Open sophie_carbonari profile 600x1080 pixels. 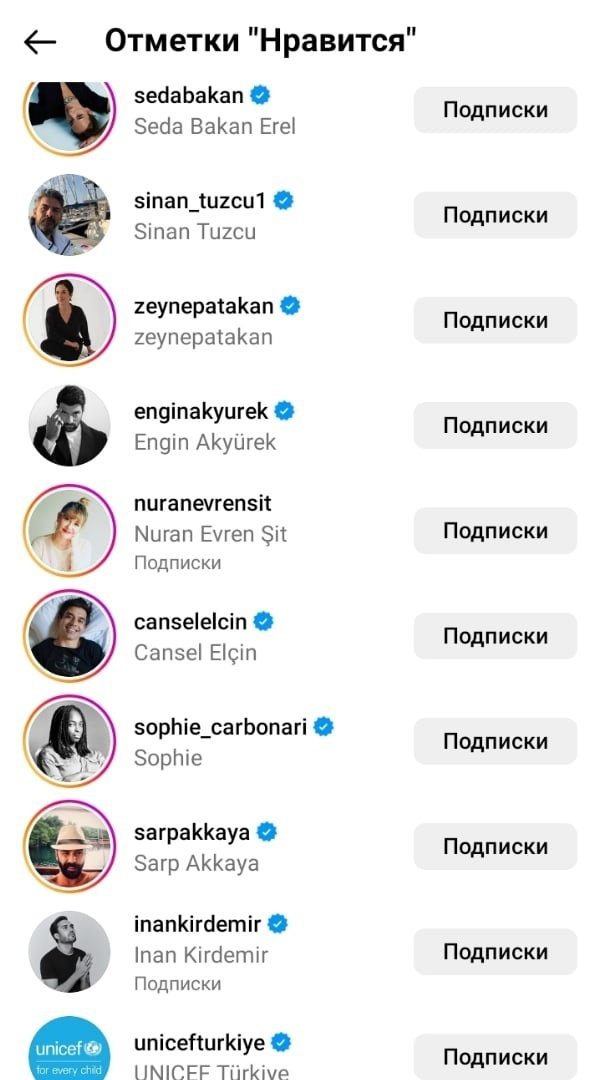(x=220, y=727)
